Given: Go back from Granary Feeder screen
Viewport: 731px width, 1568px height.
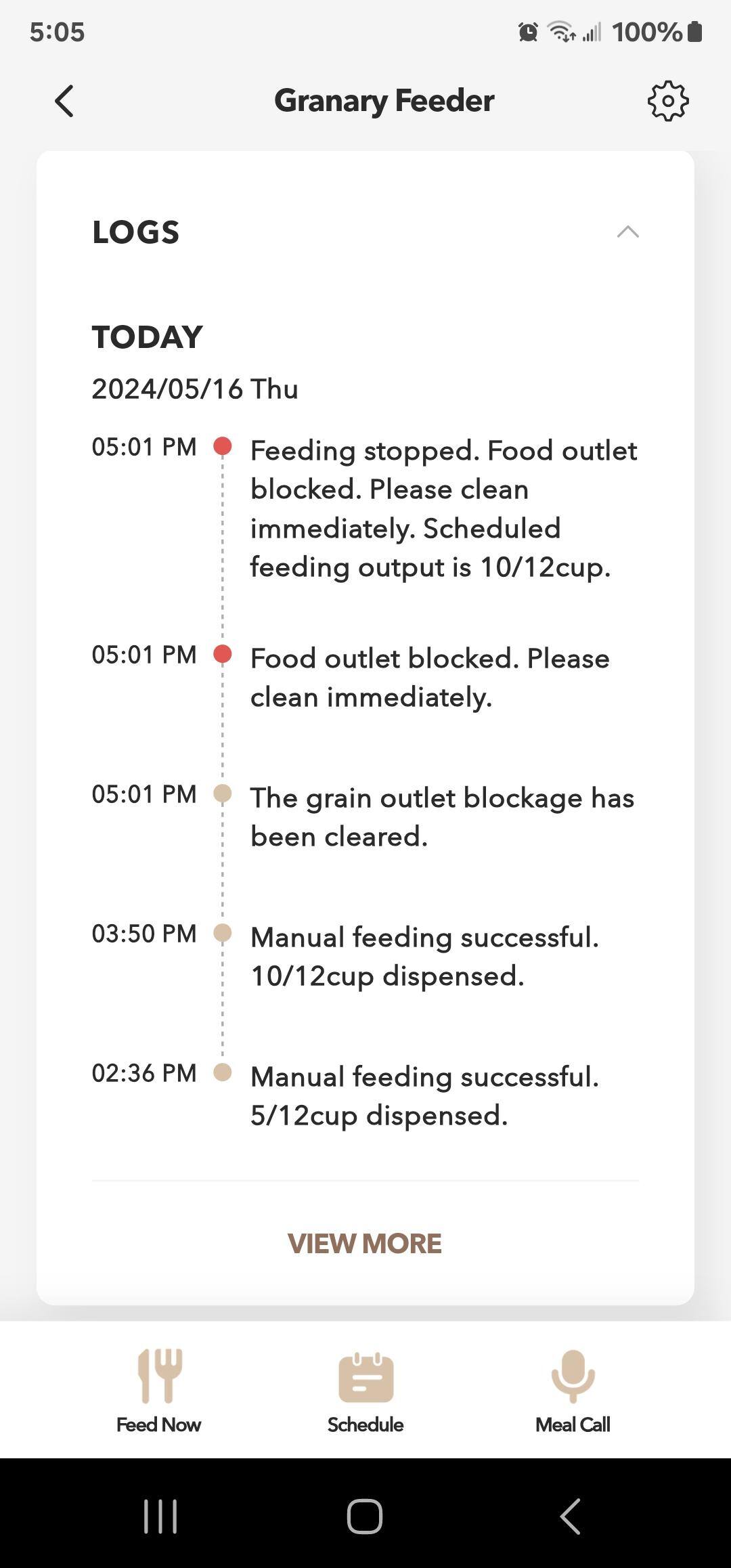Looking at the screenshot, I should pyautogui.click(x=64, y=102).
